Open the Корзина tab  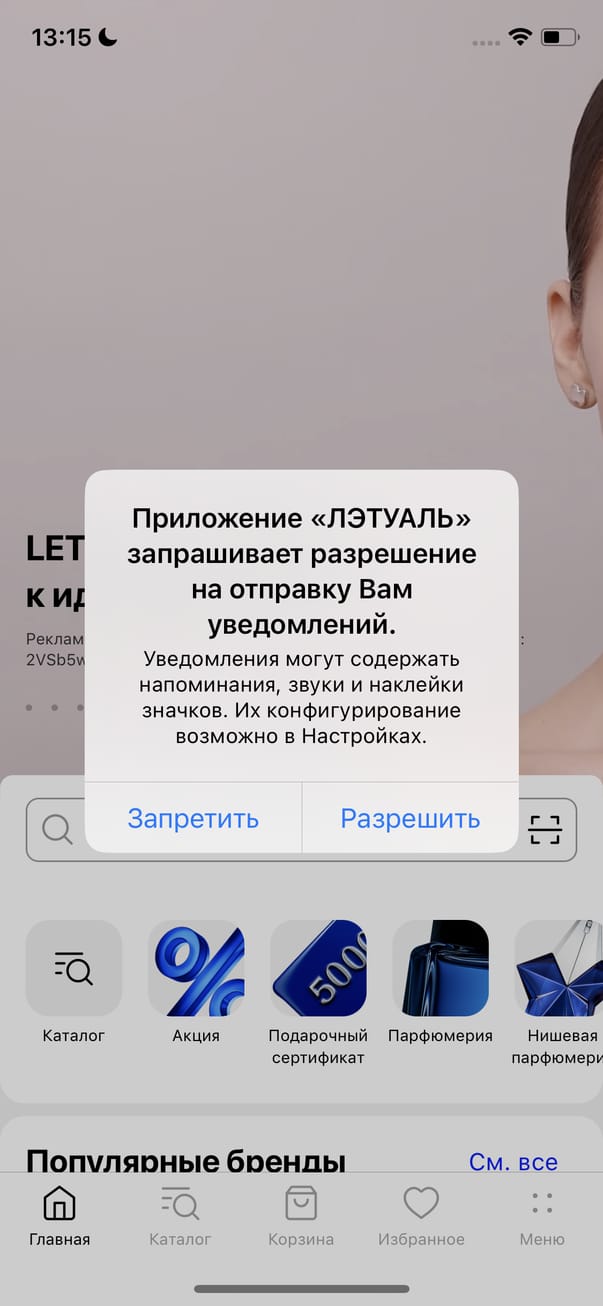click(301, 1216)
